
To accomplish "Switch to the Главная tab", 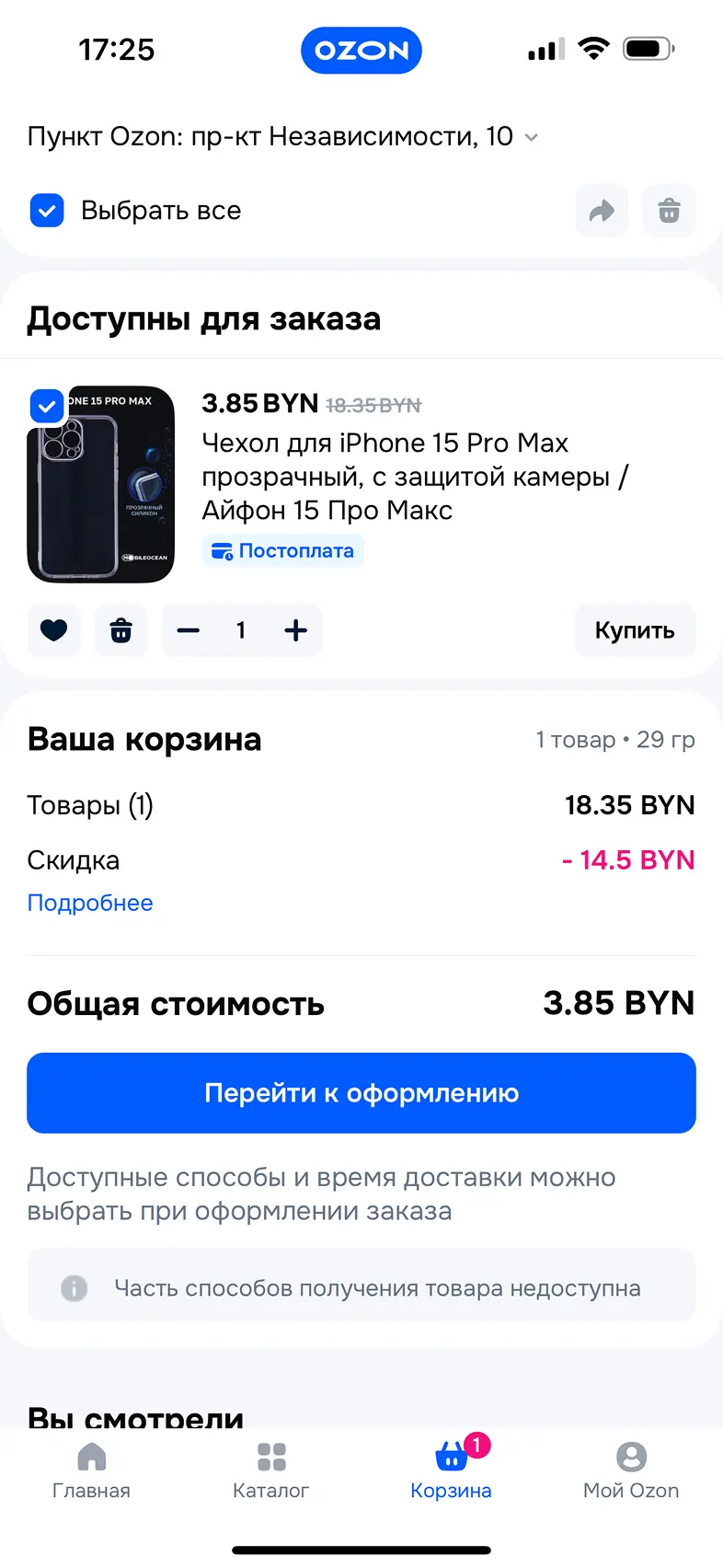I will [x=91, y=1470].
